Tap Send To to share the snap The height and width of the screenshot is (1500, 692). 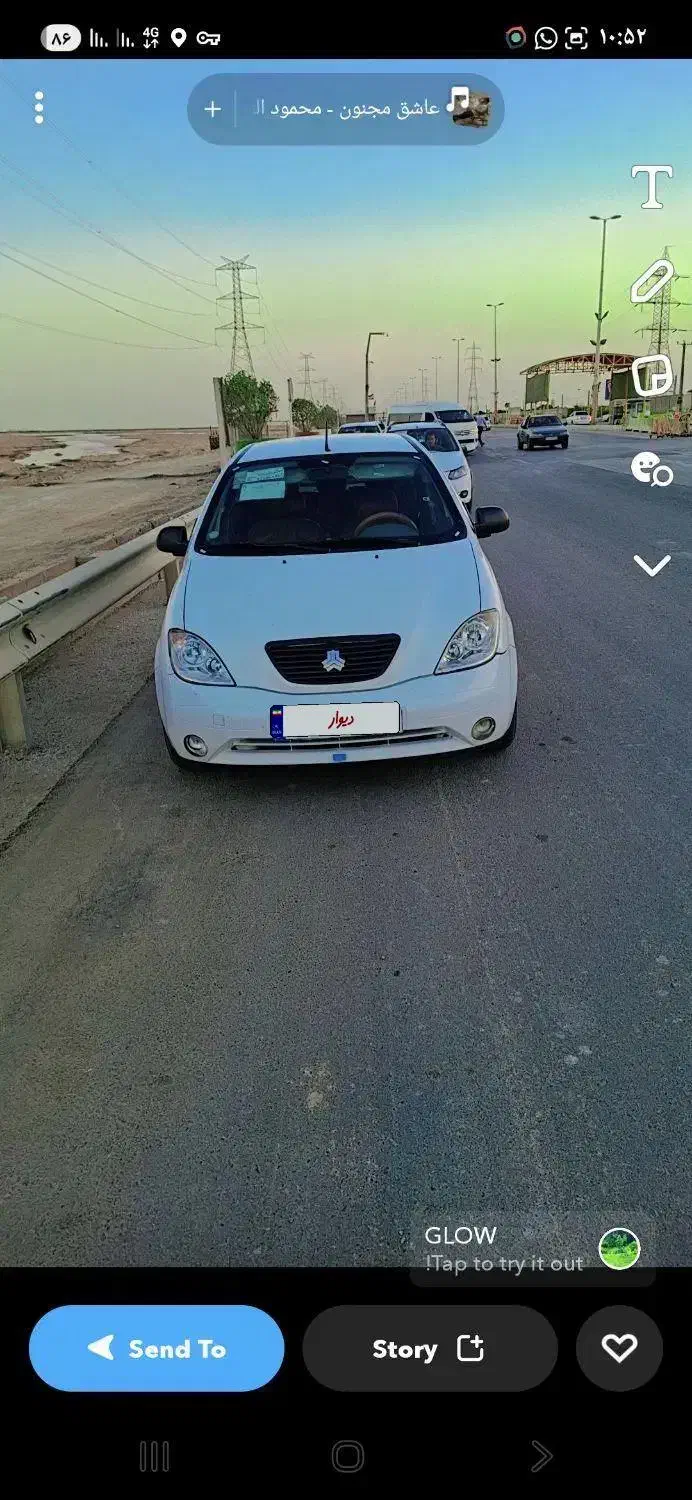coord(157,1348)
